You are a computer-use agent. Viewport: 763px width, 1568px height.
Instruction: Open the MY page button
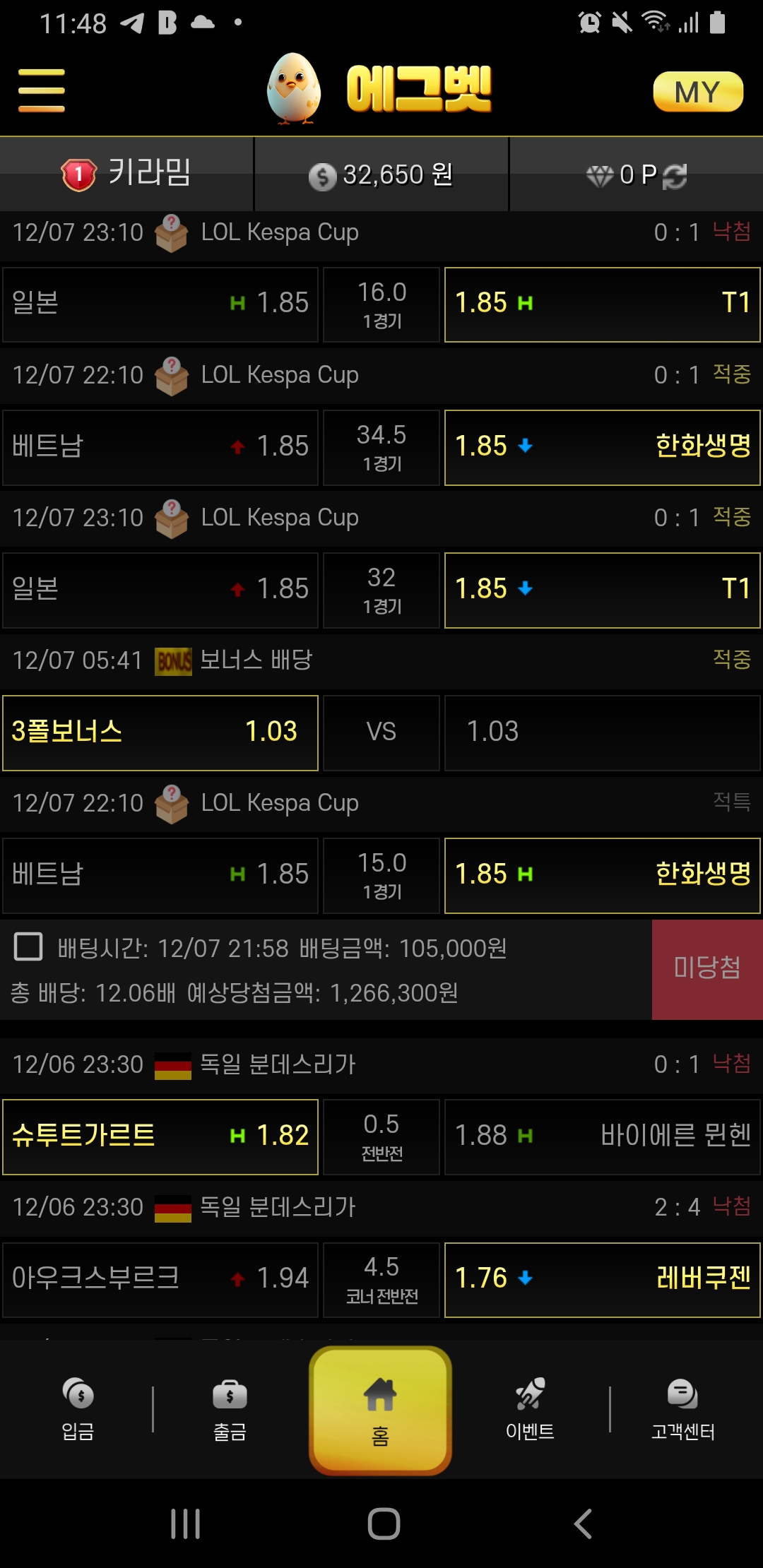tap(698, 92)
